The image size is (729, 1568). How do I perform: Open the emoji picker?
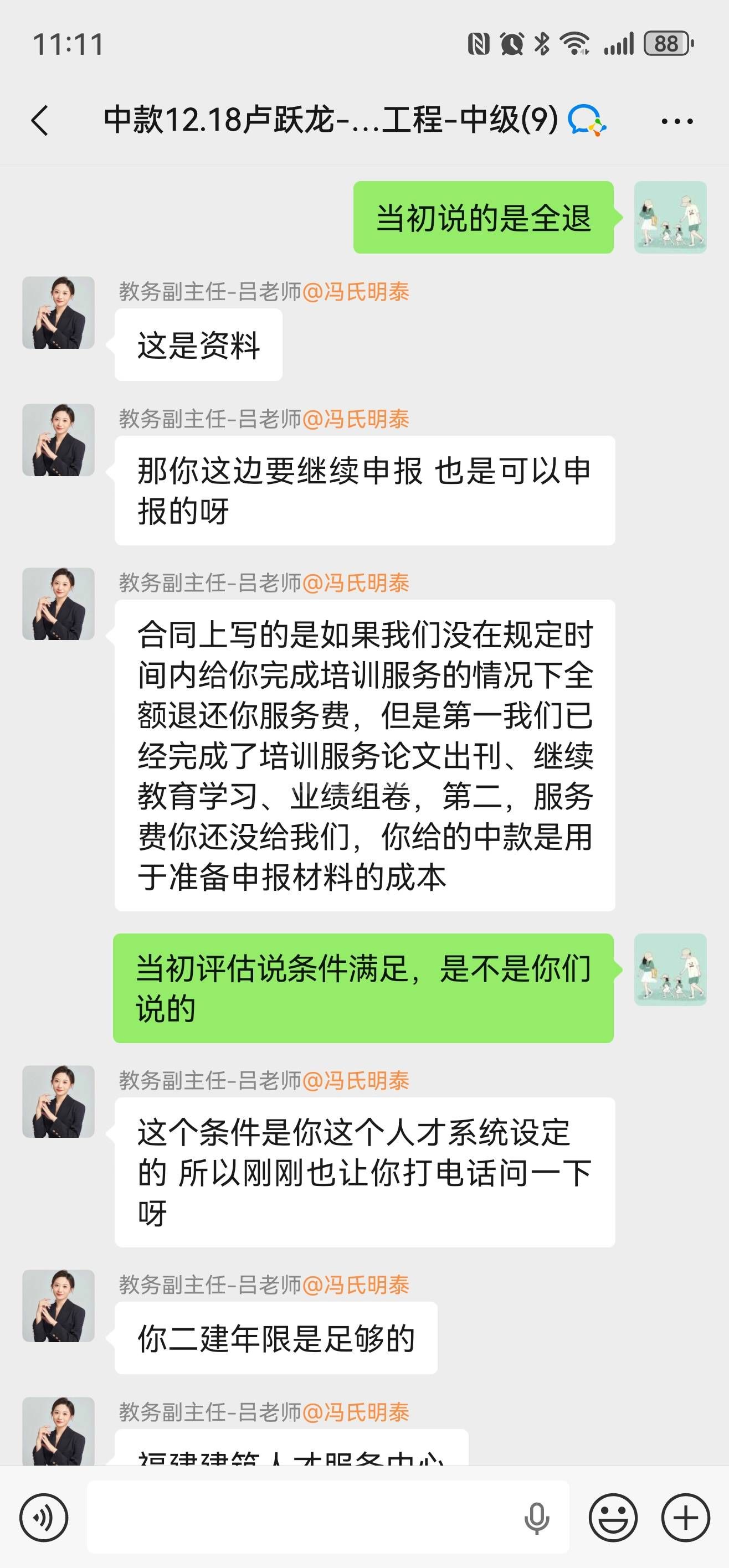pos(613,1518)
